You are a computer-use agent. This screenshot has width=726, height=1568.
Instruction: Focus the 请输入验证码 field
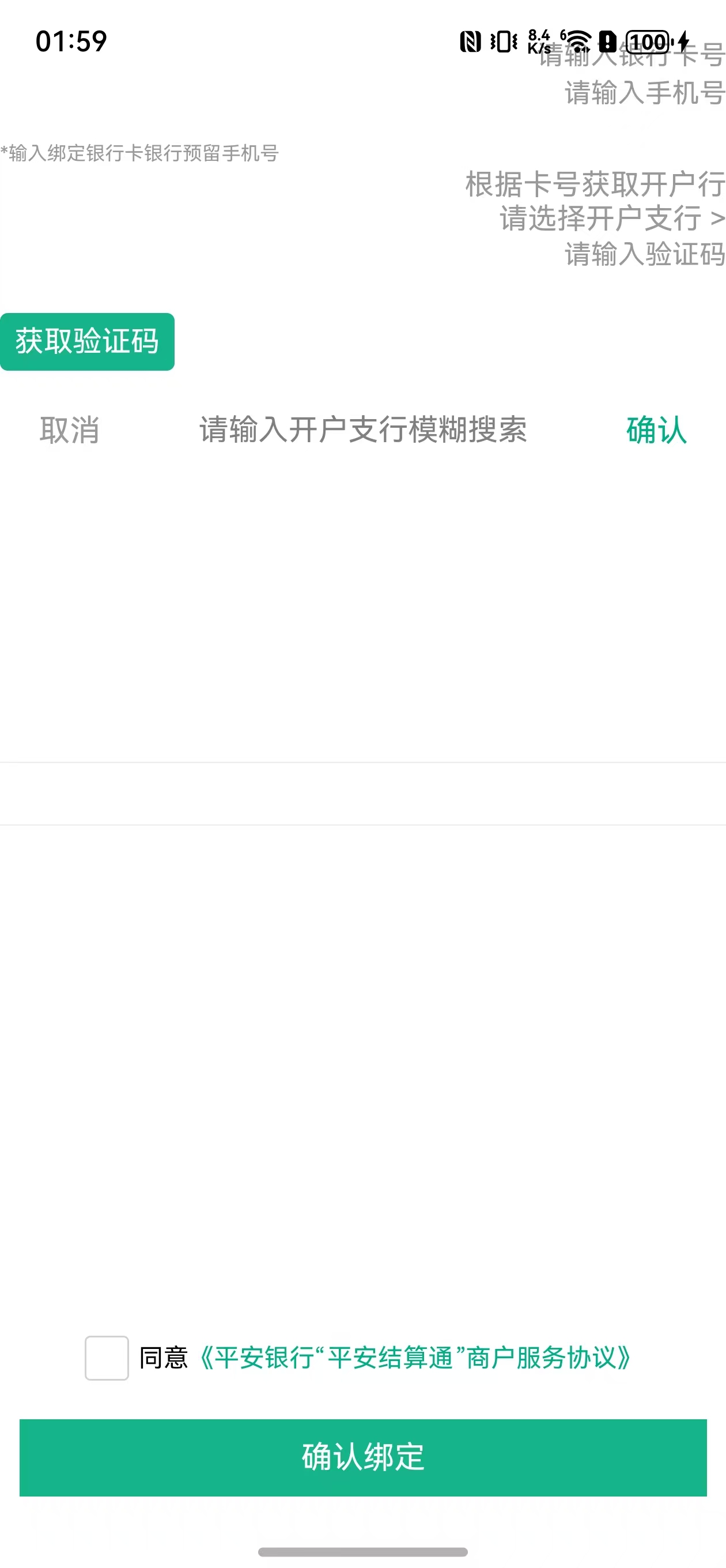coord(644,254)
